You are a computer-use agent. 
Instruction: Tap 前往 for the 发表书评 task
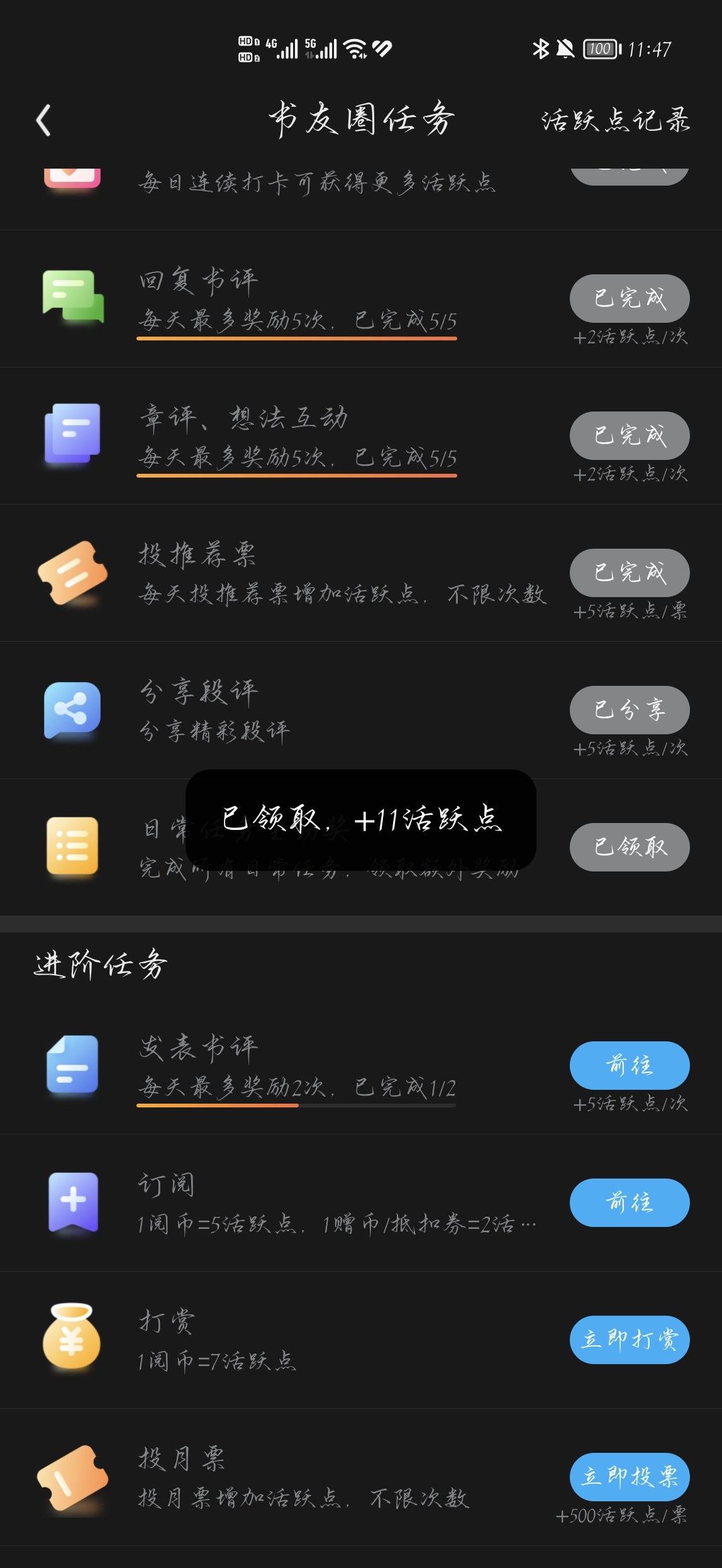click(630, 1065)
